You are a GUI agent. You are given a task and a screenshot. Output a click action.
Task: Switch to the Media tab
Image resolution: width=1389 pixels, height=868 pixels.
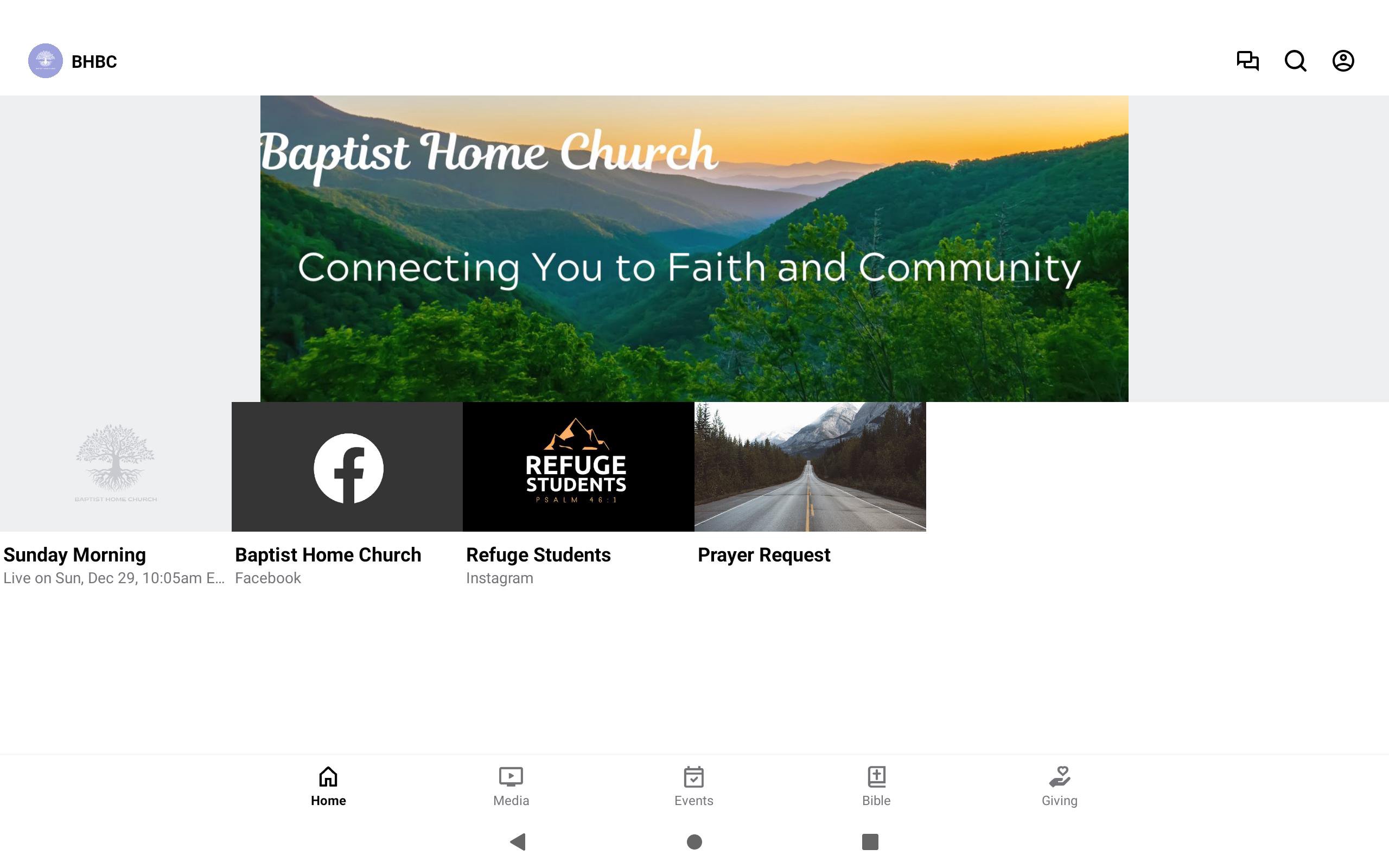[511, 786]
